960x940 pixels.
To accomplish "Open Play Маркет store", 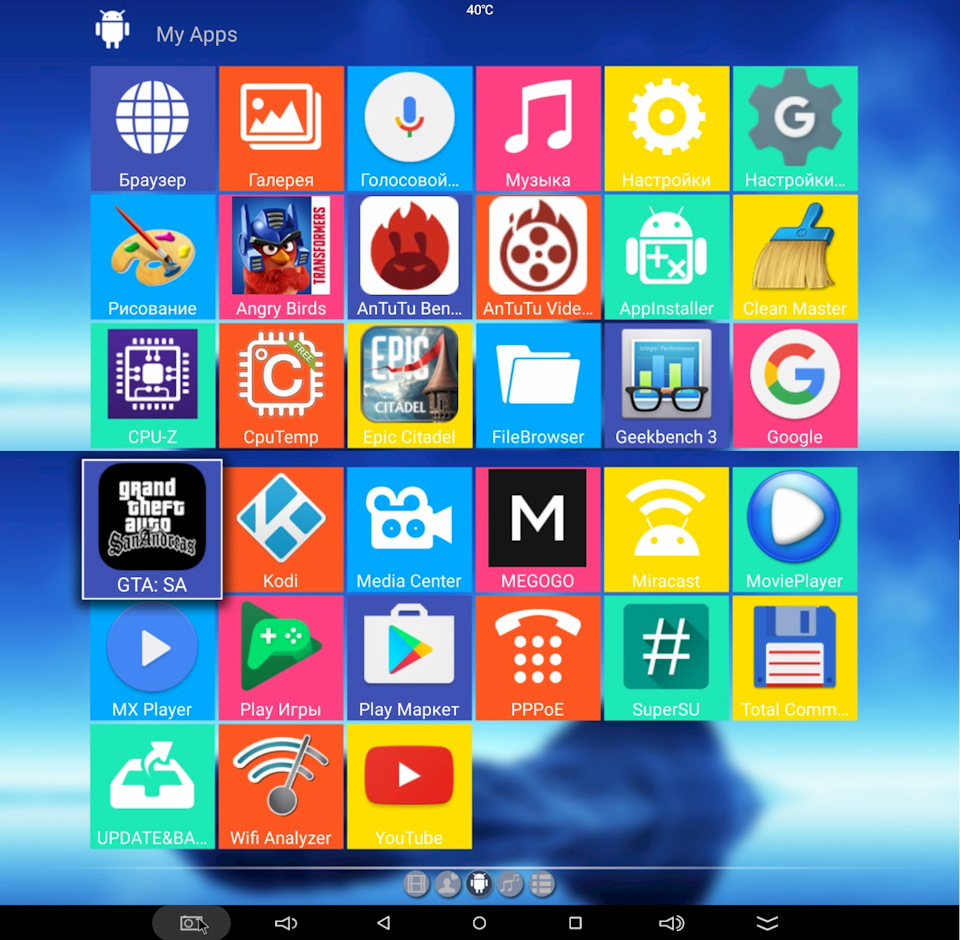I will point(409,658).
